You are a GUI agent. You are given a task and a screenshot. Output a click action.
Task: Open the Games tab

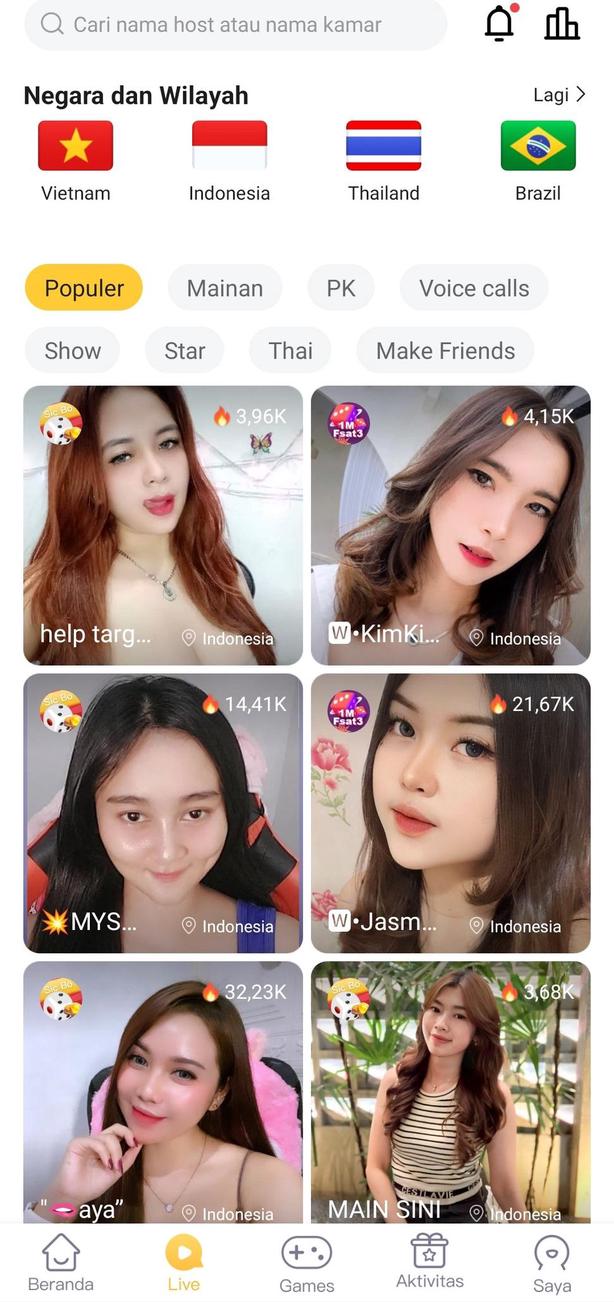[306, 1264]
